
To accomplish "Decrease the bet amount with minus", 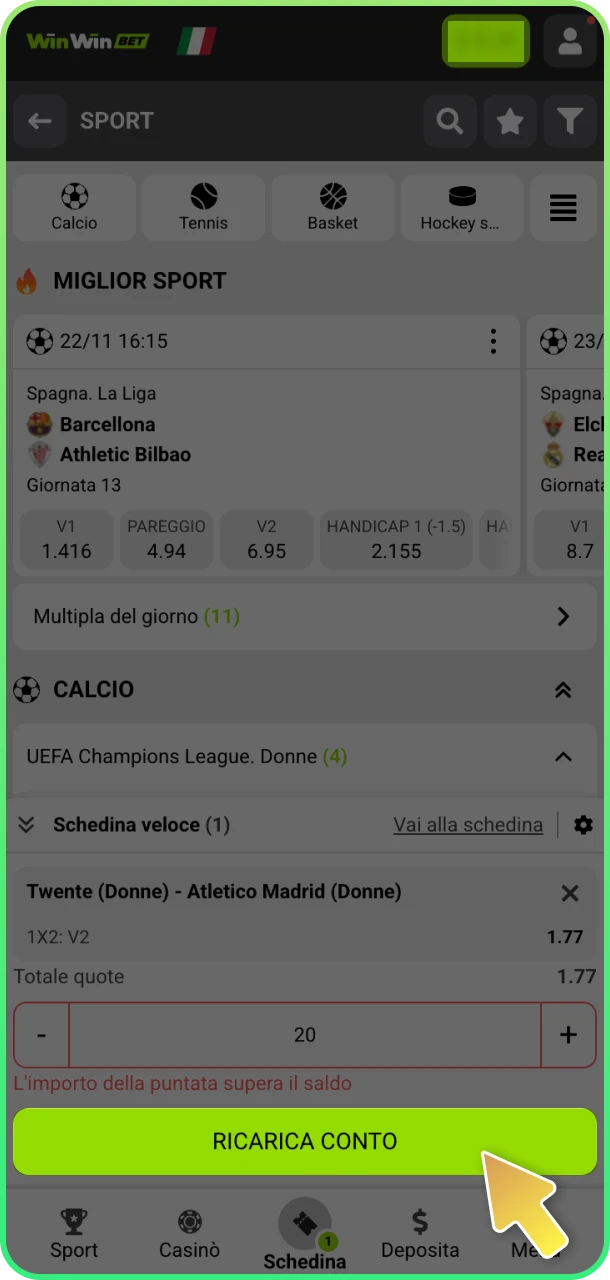I will (41, 1035).
